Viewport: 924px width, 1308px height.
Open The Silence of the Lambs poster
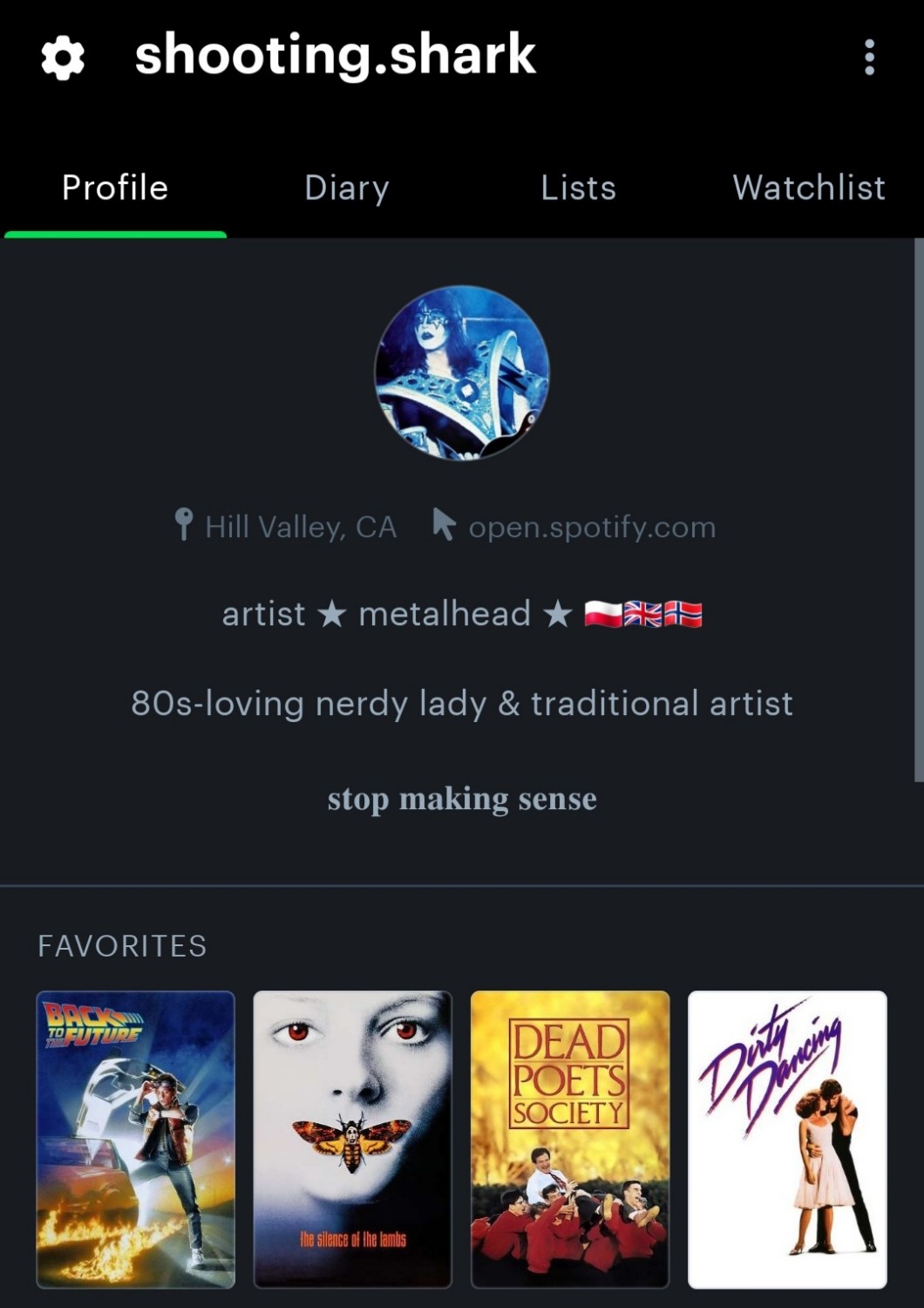point(353,1139)
